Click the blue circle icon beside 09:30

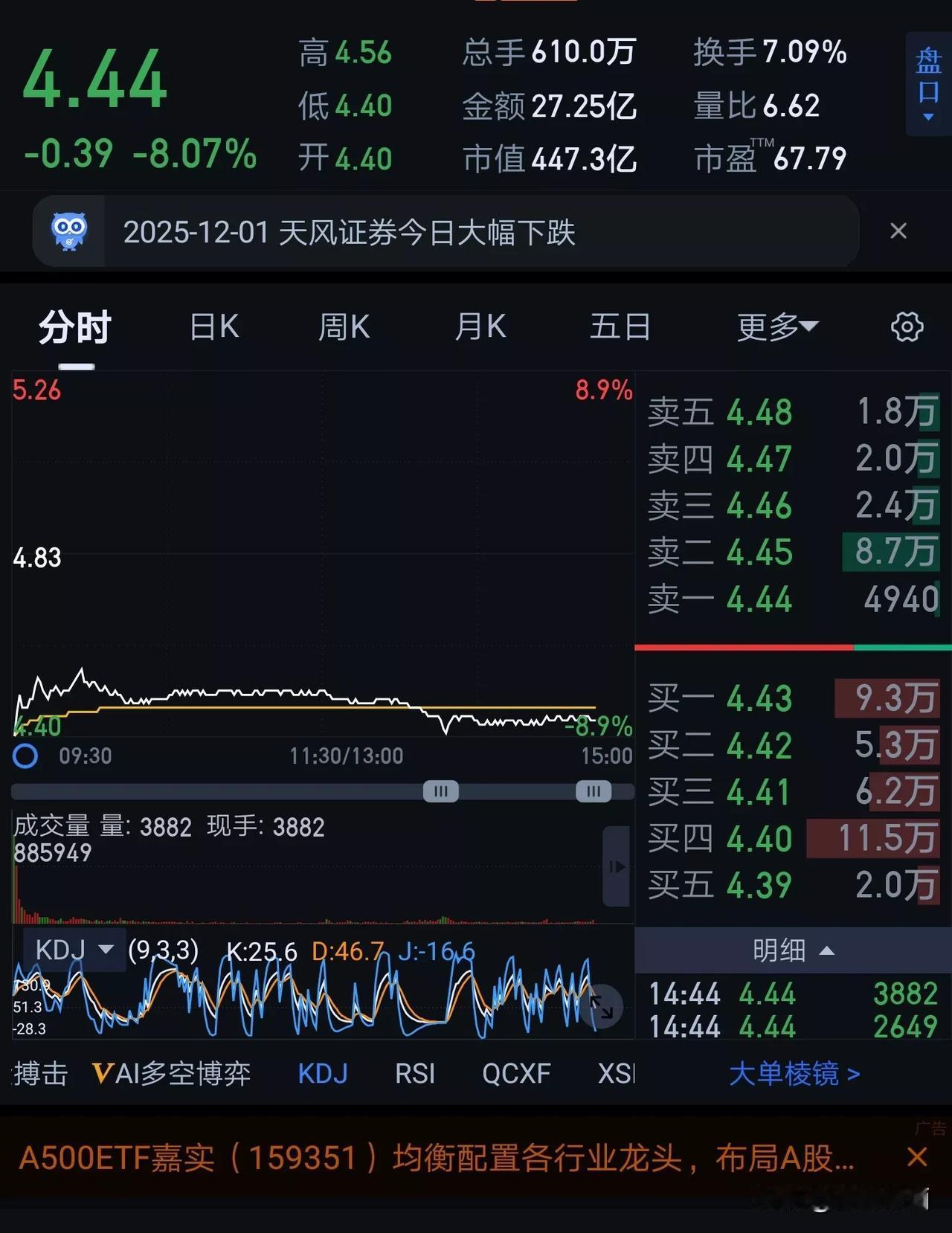[x=25, y=756]
